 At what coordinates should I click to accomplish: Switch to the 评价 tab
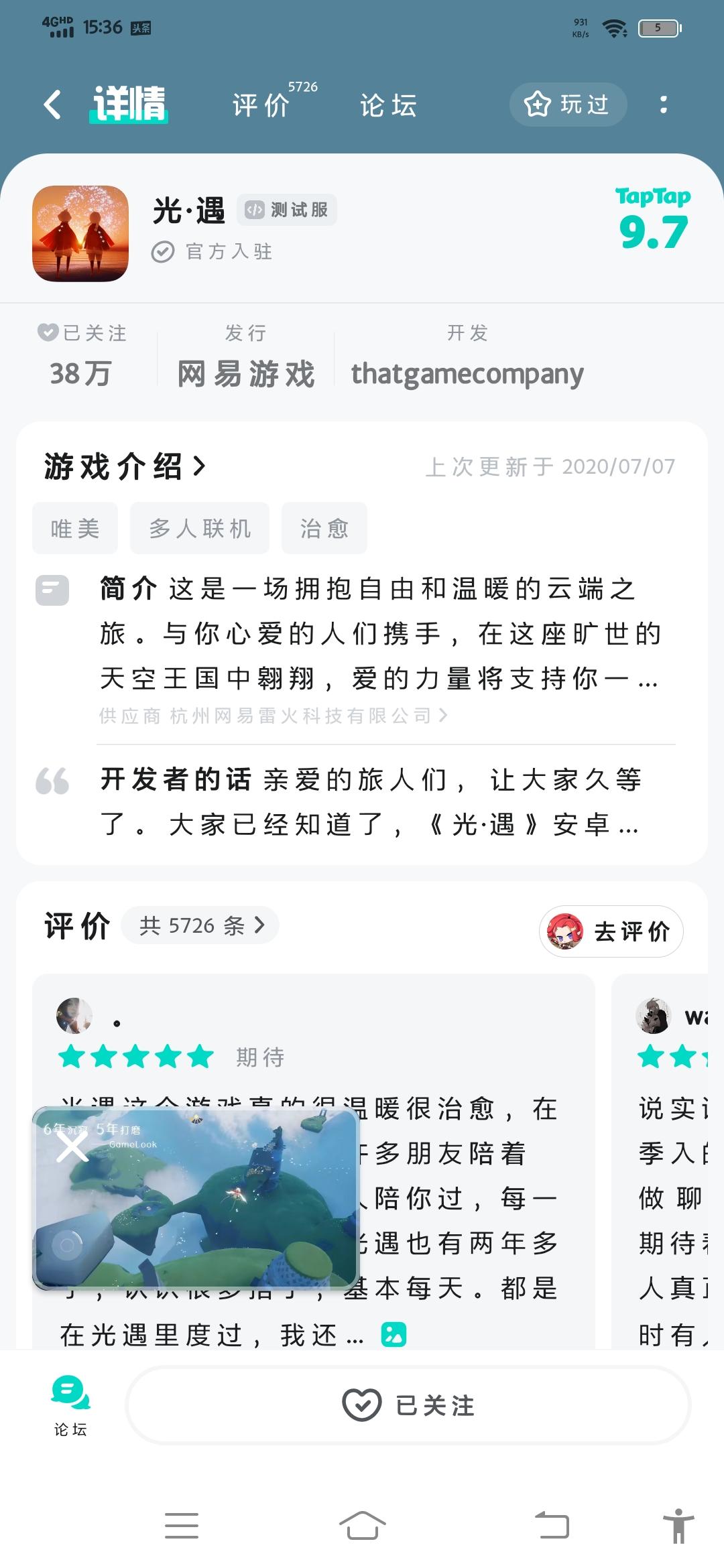coord(261,106)
